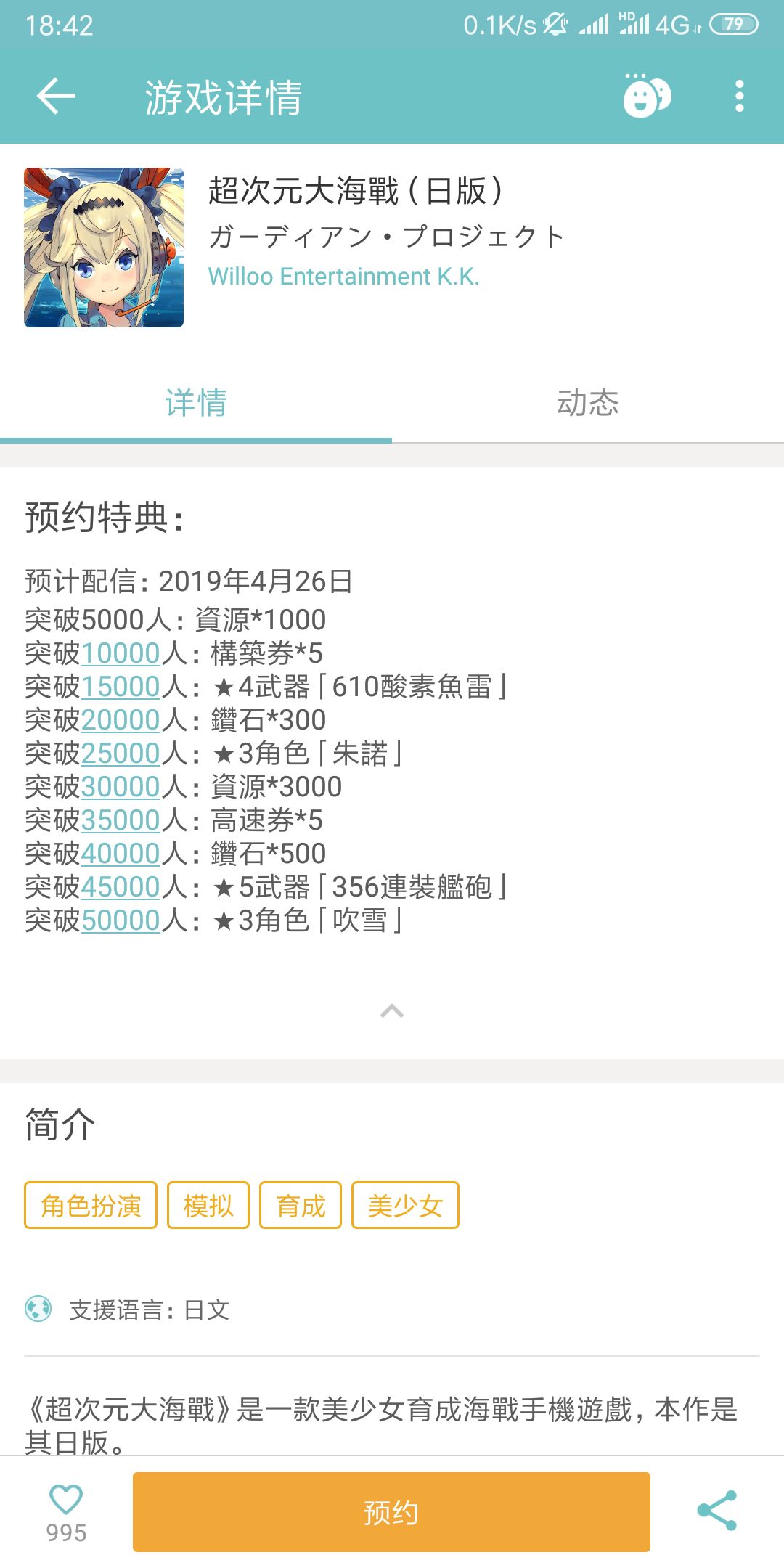The image size is (784, 1568).
Task: Share this game
Action: coord(717,1511)
